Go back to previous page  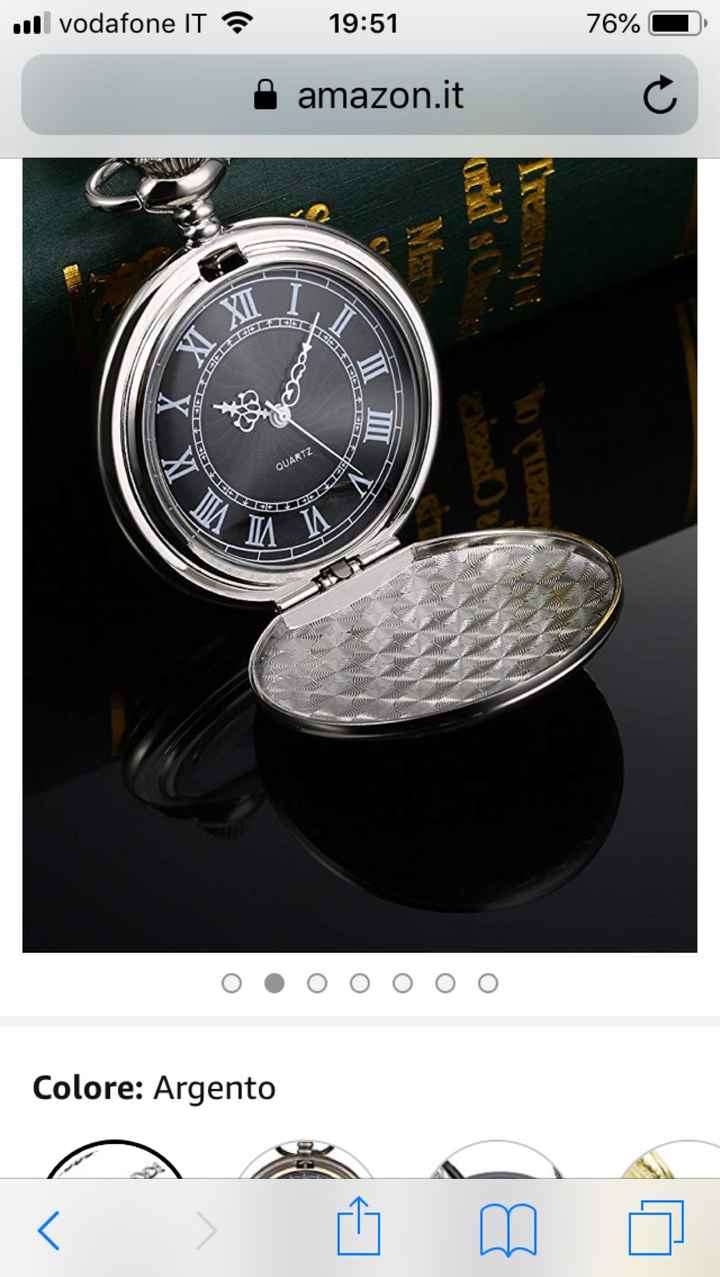pyautogui.click(x=48, y=1230)
